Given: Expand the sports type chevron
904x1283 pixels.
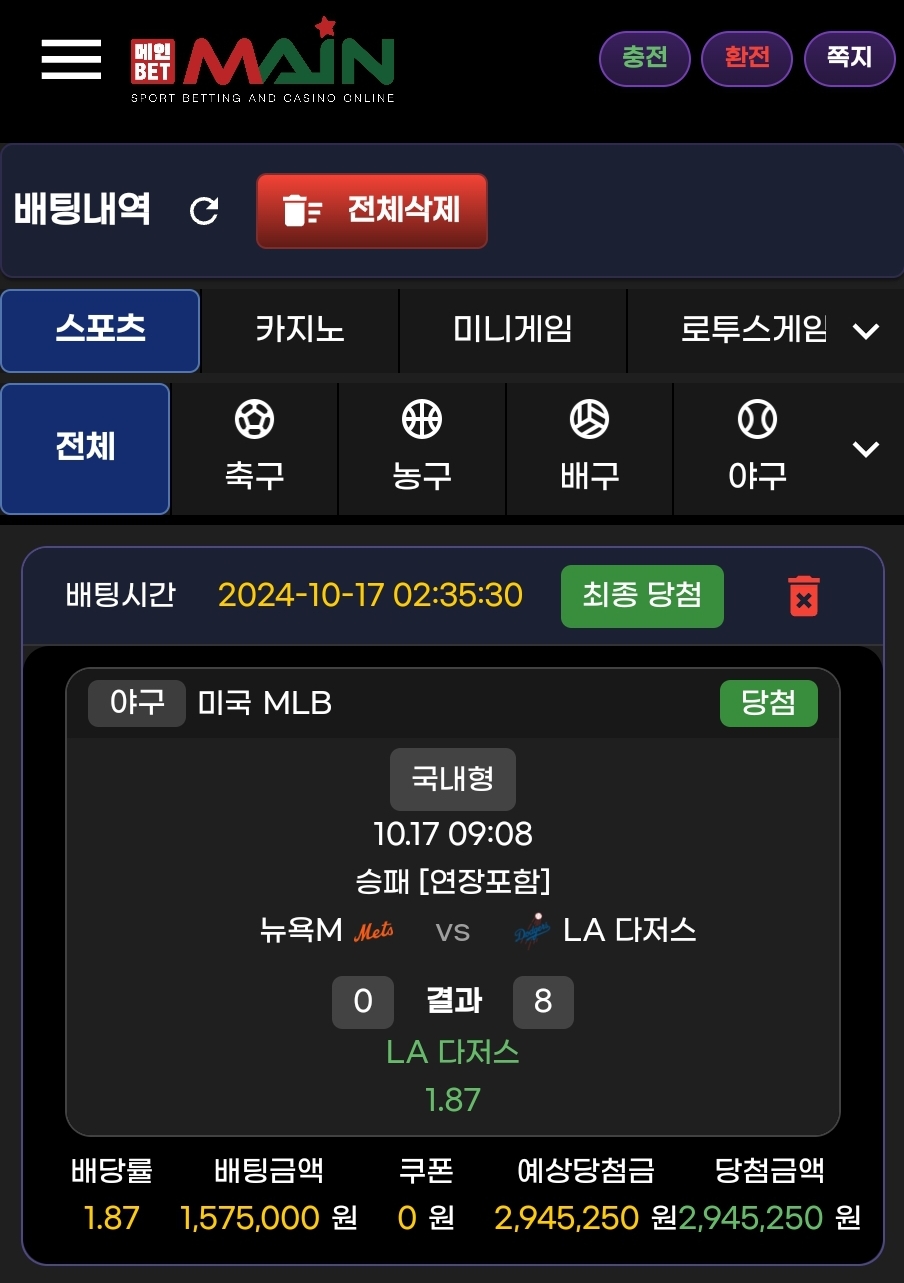Looking at the screenshot, I should [x=866, y=449].
